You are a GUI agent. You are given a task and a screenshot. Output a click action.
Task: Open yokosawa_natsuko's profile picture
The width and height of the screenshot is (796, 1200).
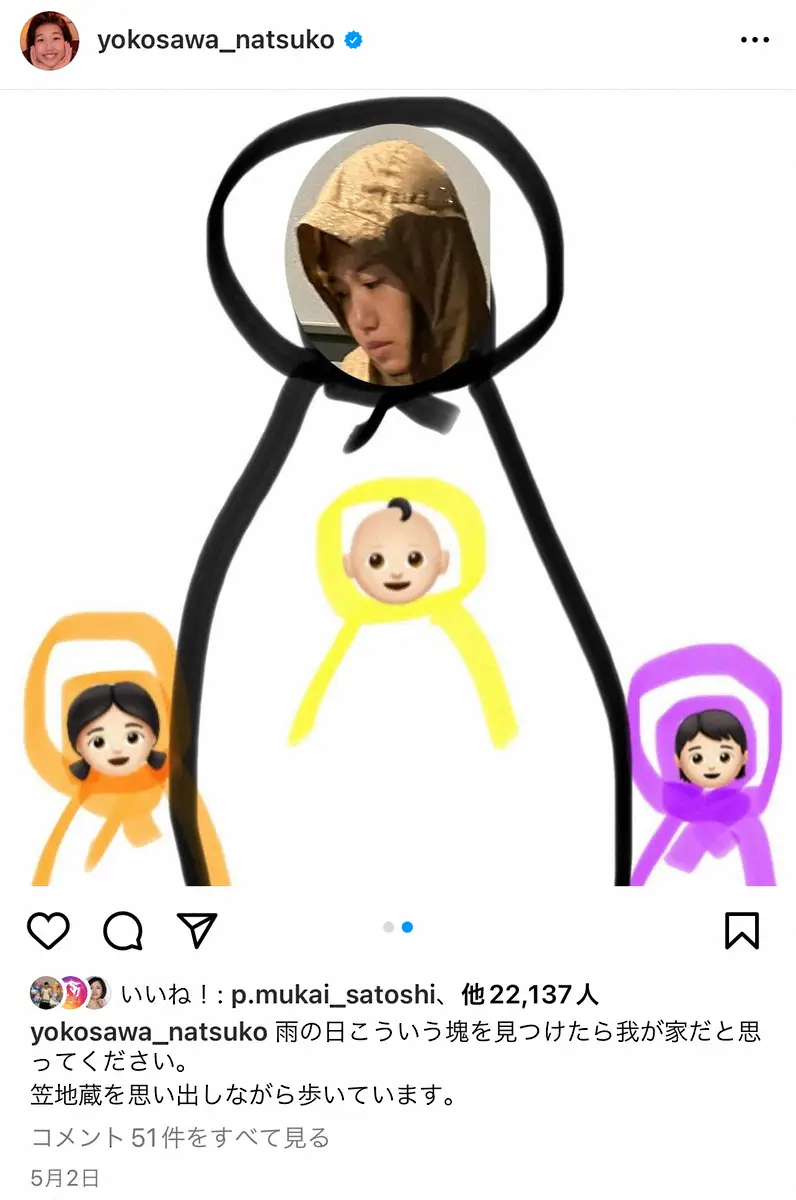click(x=49, y=41)
